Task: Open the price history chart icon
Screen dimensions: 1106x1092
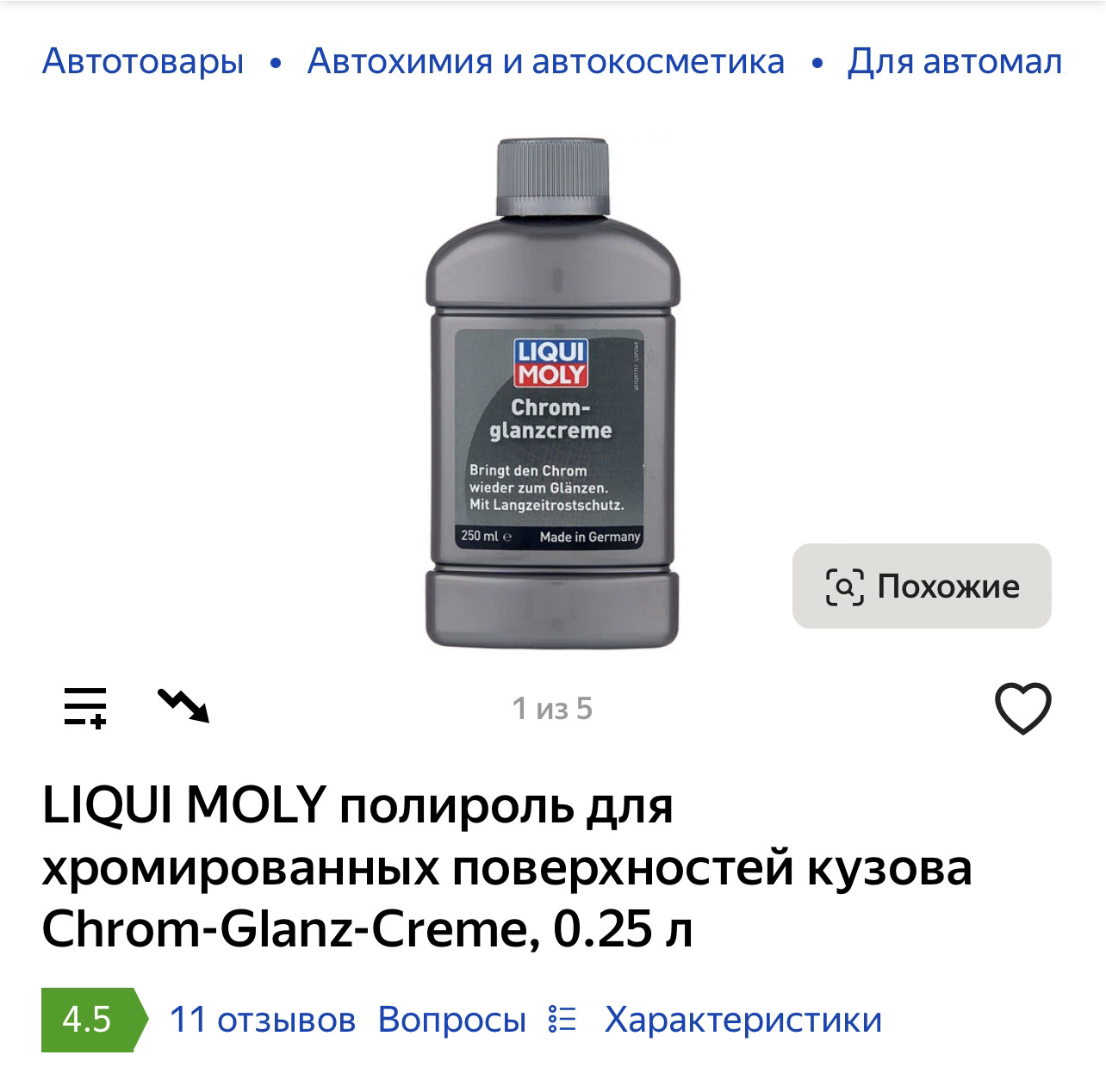Action: [183, 706]
